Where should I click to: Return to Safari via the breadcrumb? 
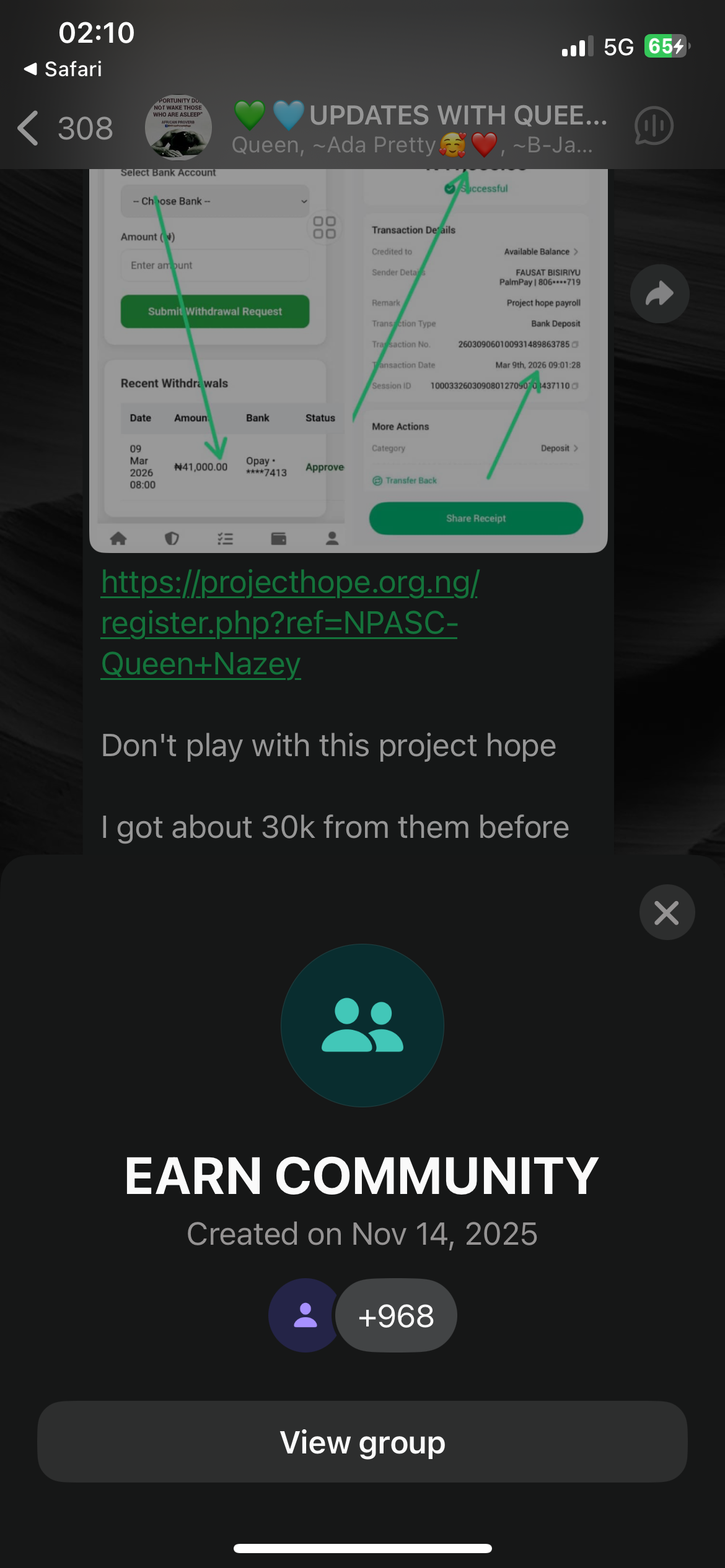coord(62,69)
